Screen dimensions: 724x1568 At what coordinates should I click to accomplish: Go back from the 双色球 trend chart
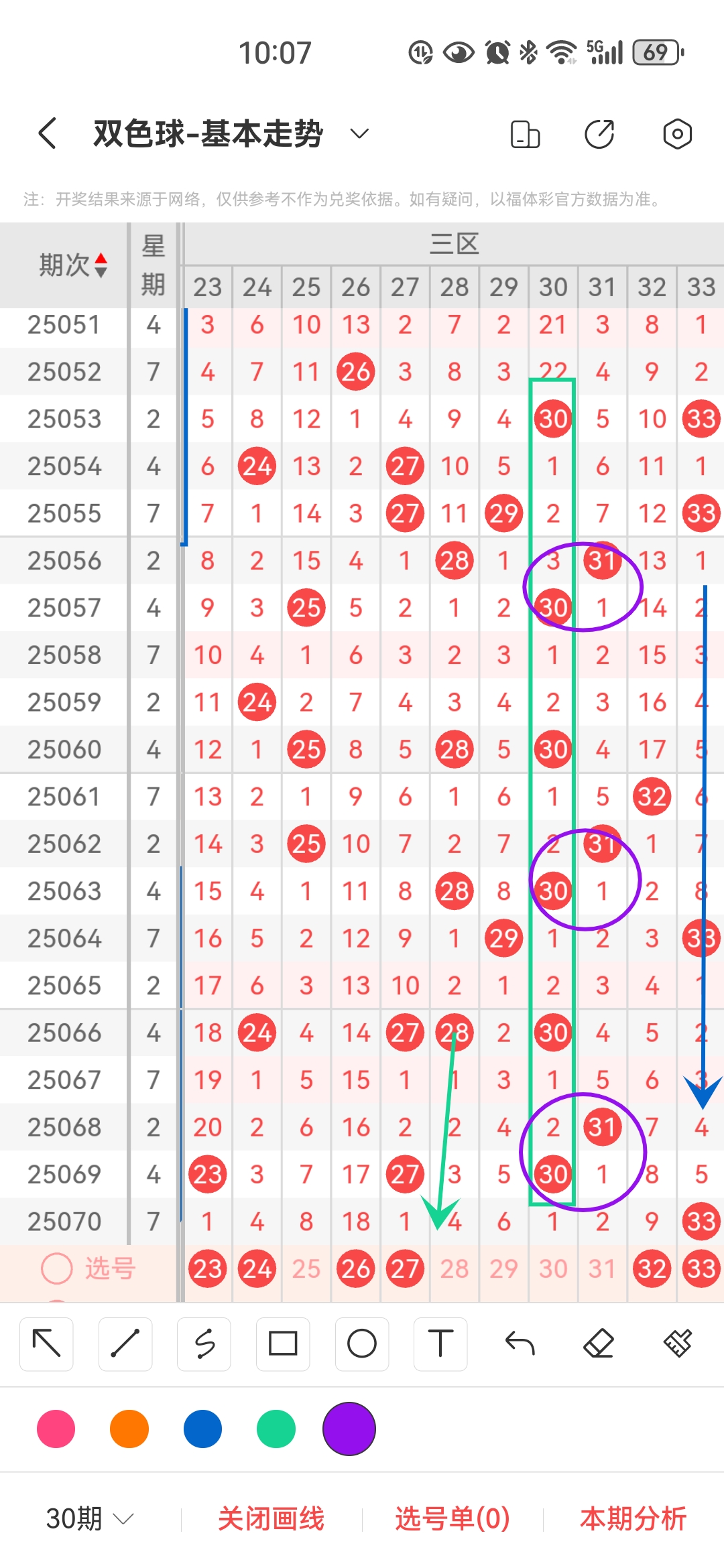tap(47, 133)
